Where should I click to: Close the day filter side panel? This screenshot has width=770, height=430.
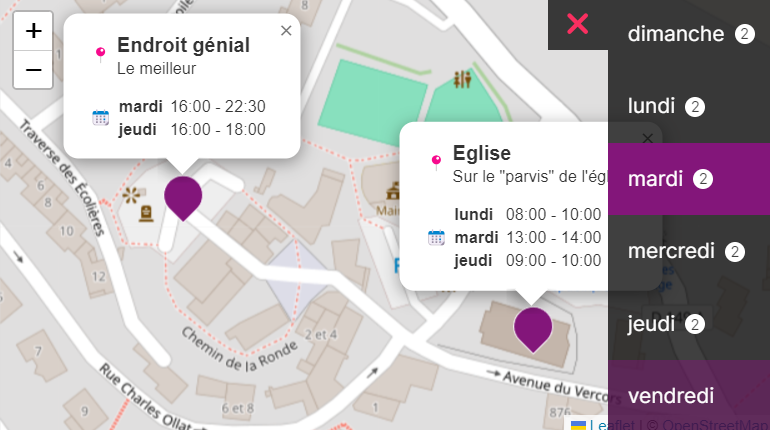[578, 24]
